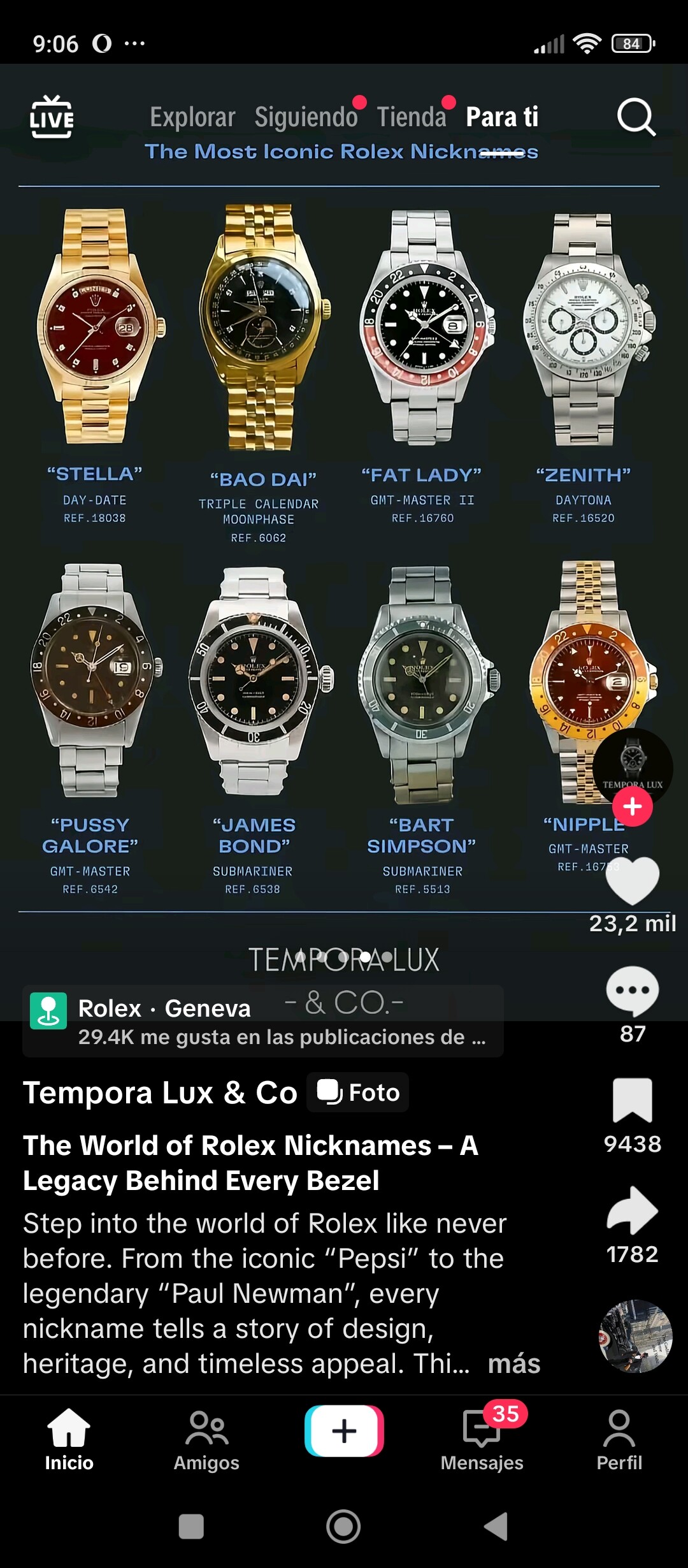Expand the caption with más

coord(513,1363)
